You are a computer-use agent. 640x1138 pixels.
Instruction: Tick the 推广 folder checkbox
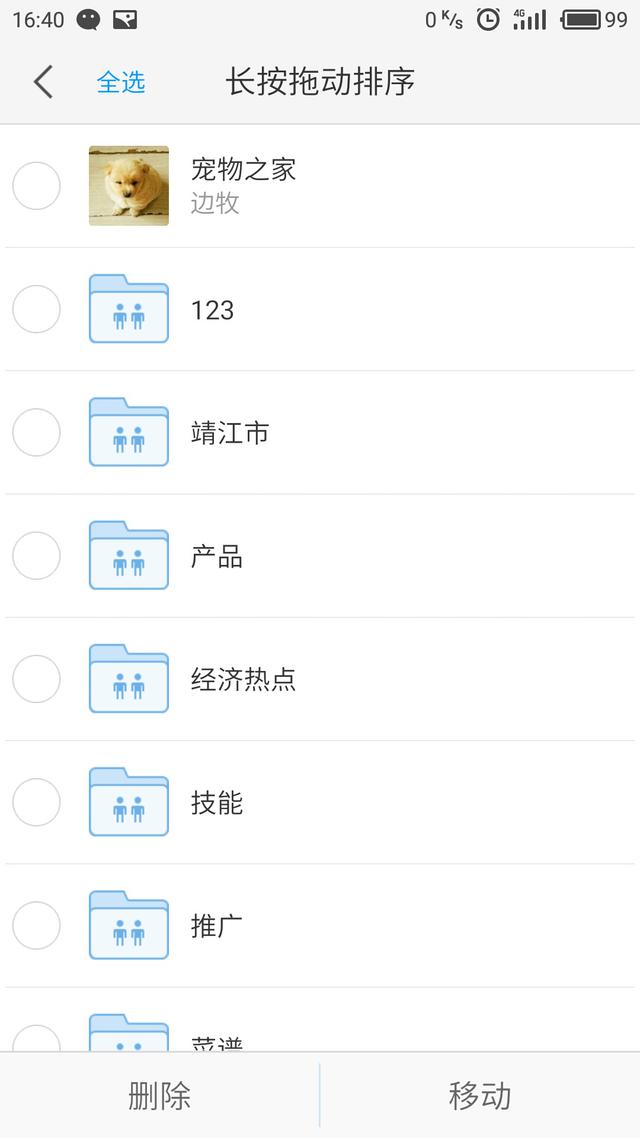36,925
